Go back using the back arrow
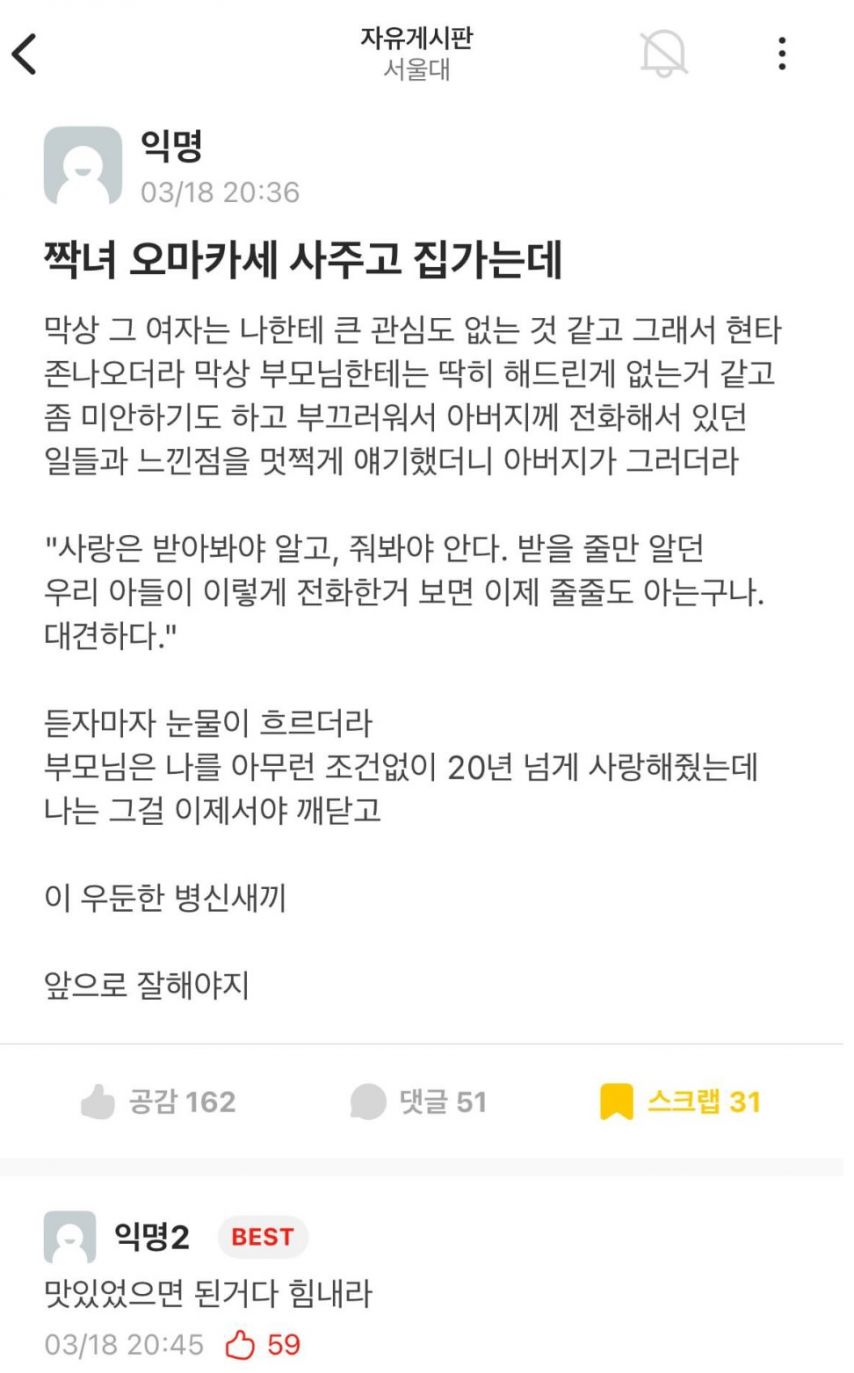Viewport: 854px width, 1373px height. tap(26, 54)
